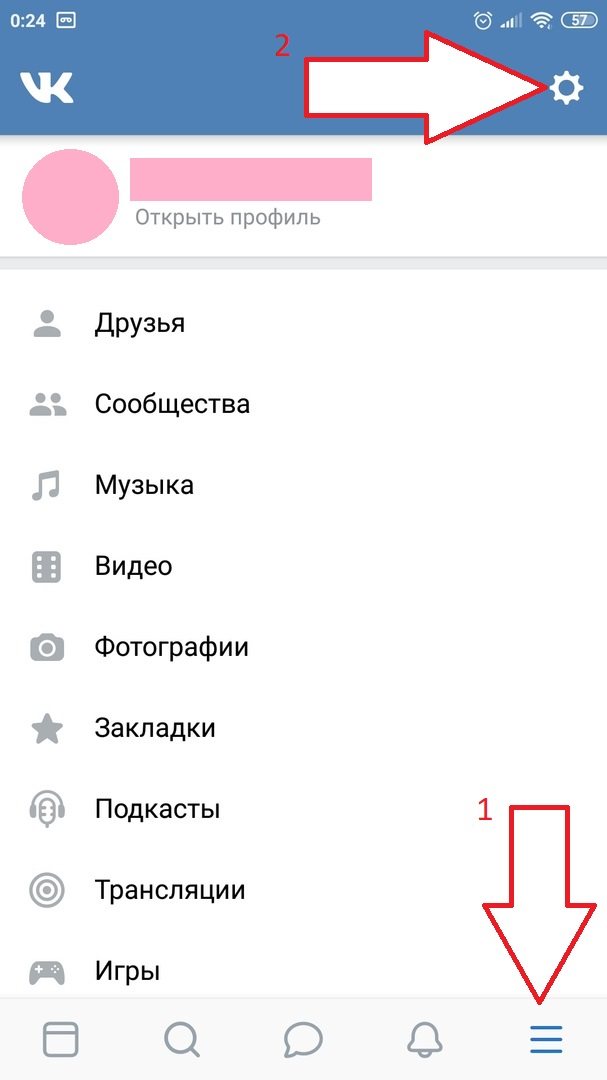Open Музыка section
The image size is (607, 1080).
coord(144,485)
